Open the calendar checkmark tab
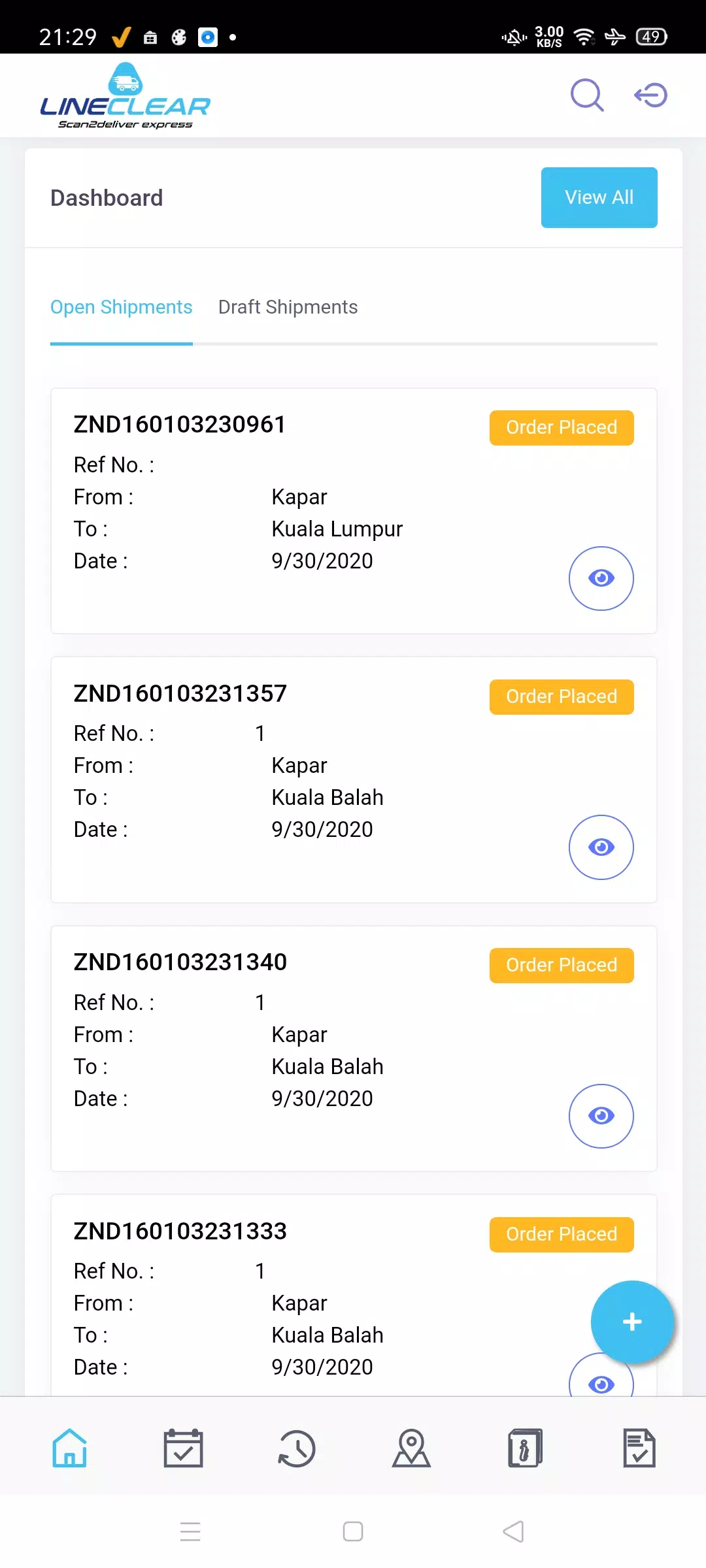706x1568 pixels. [183, 1448]
